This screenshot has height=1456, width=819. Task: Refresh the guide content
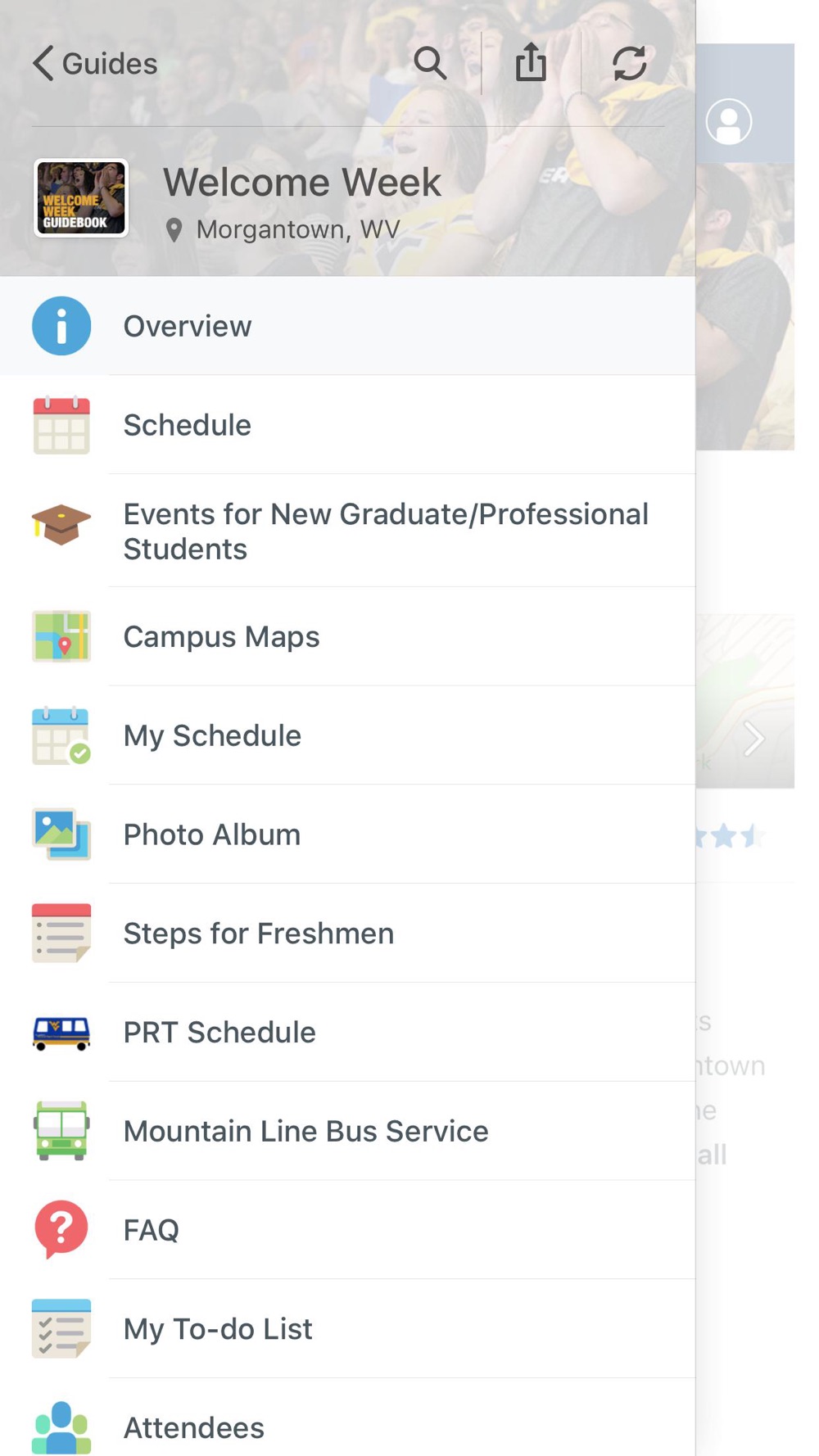[630, 63]
